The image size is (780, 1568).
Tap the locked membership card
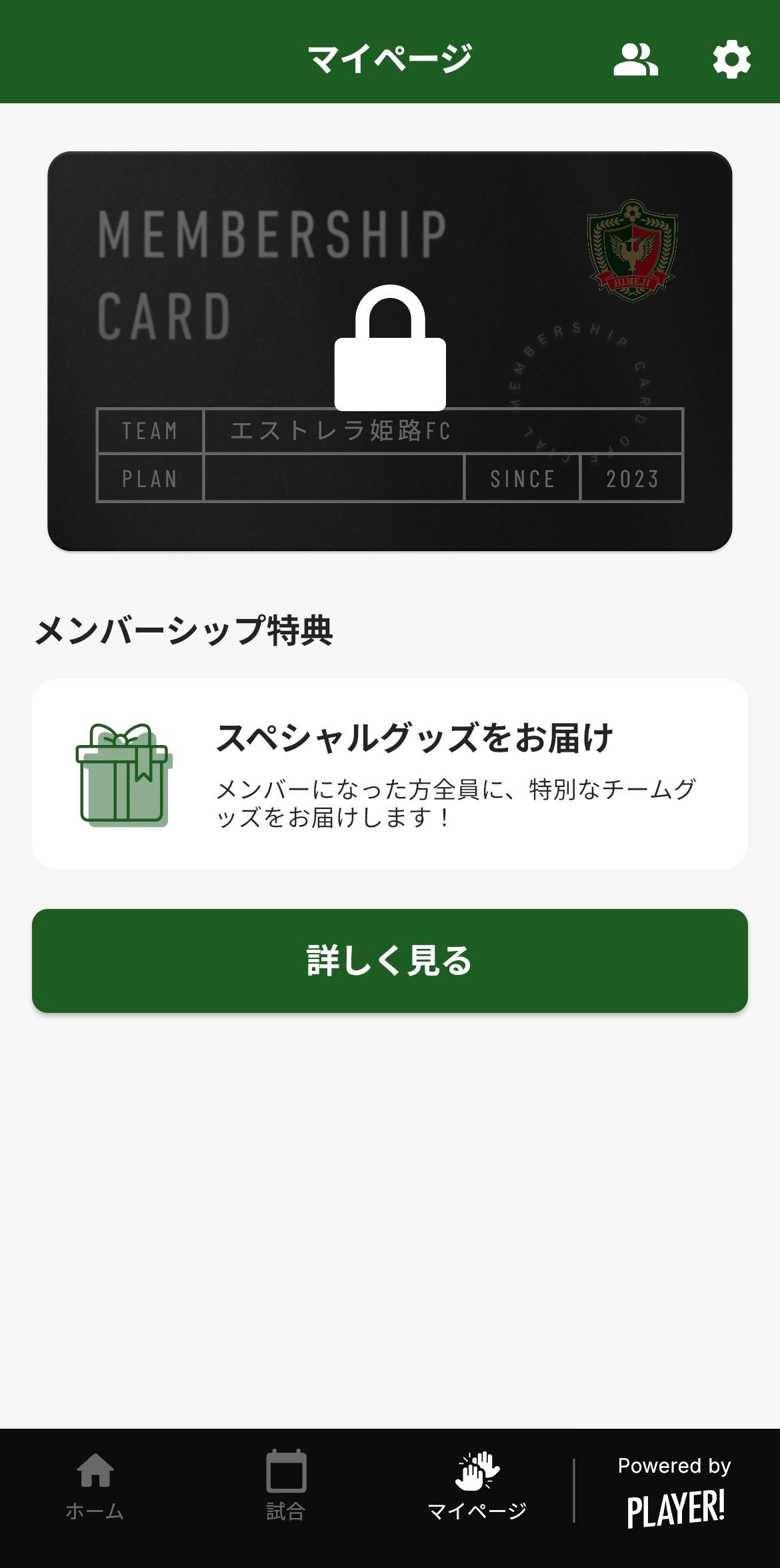tap(390, 351)
